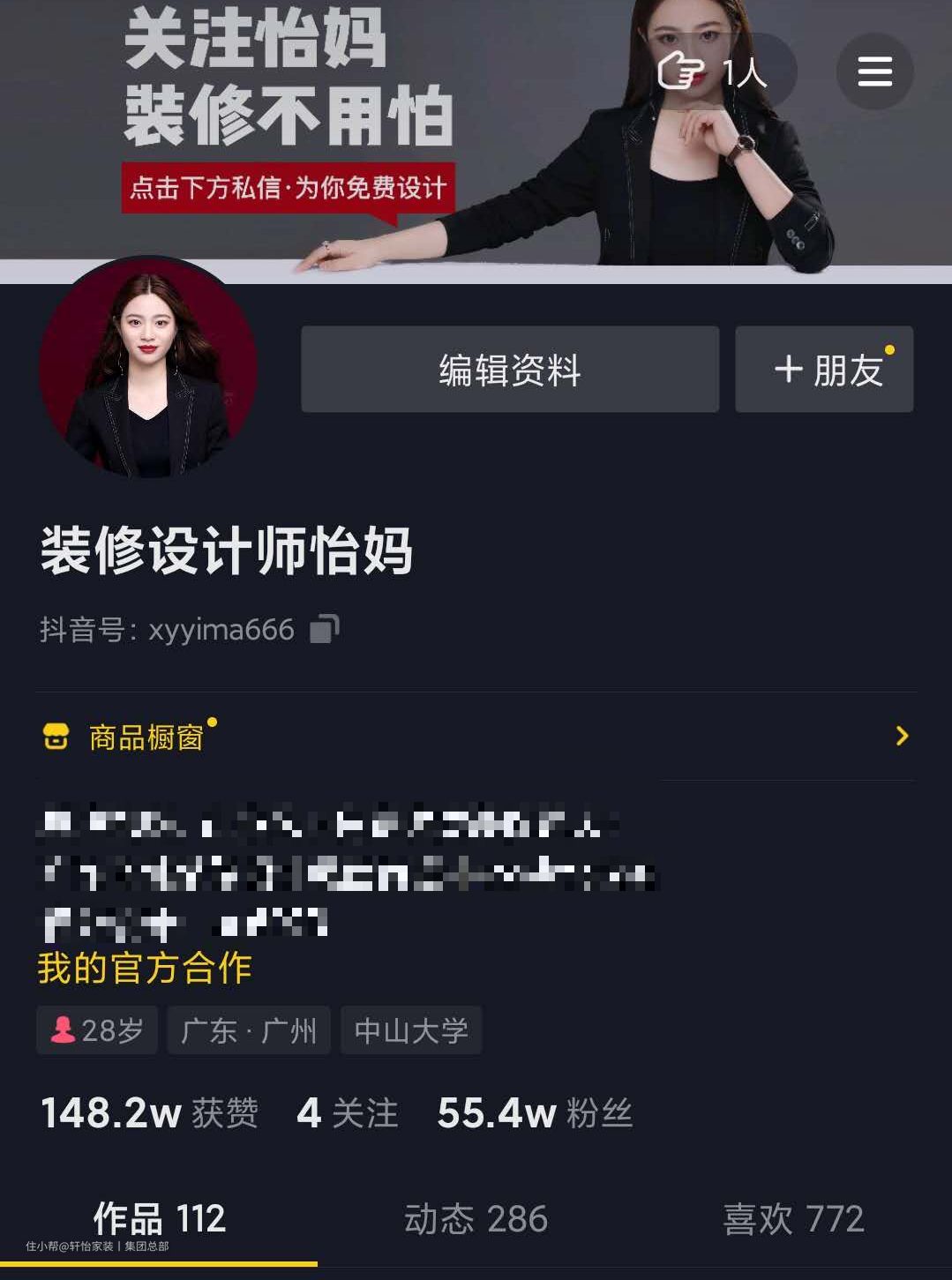
Task: Open the 4 关注 following list
Action: [x=348, y=1113]
